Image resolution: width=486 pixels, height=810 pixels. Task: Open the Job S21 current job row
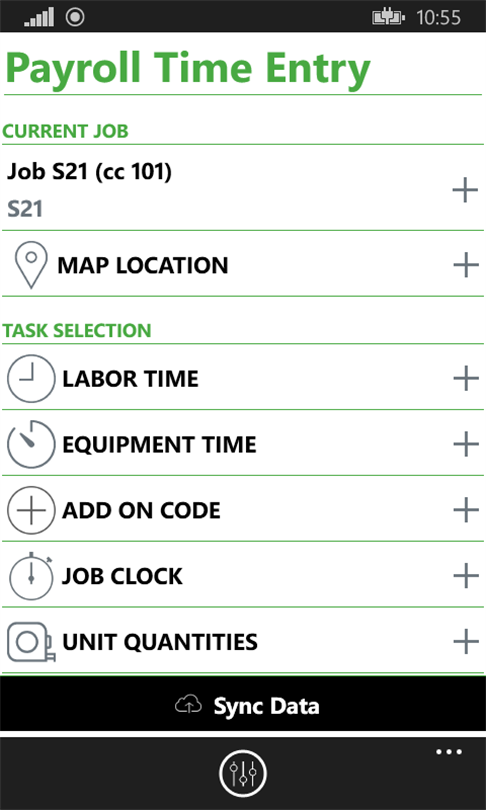(x=243, y=188)
